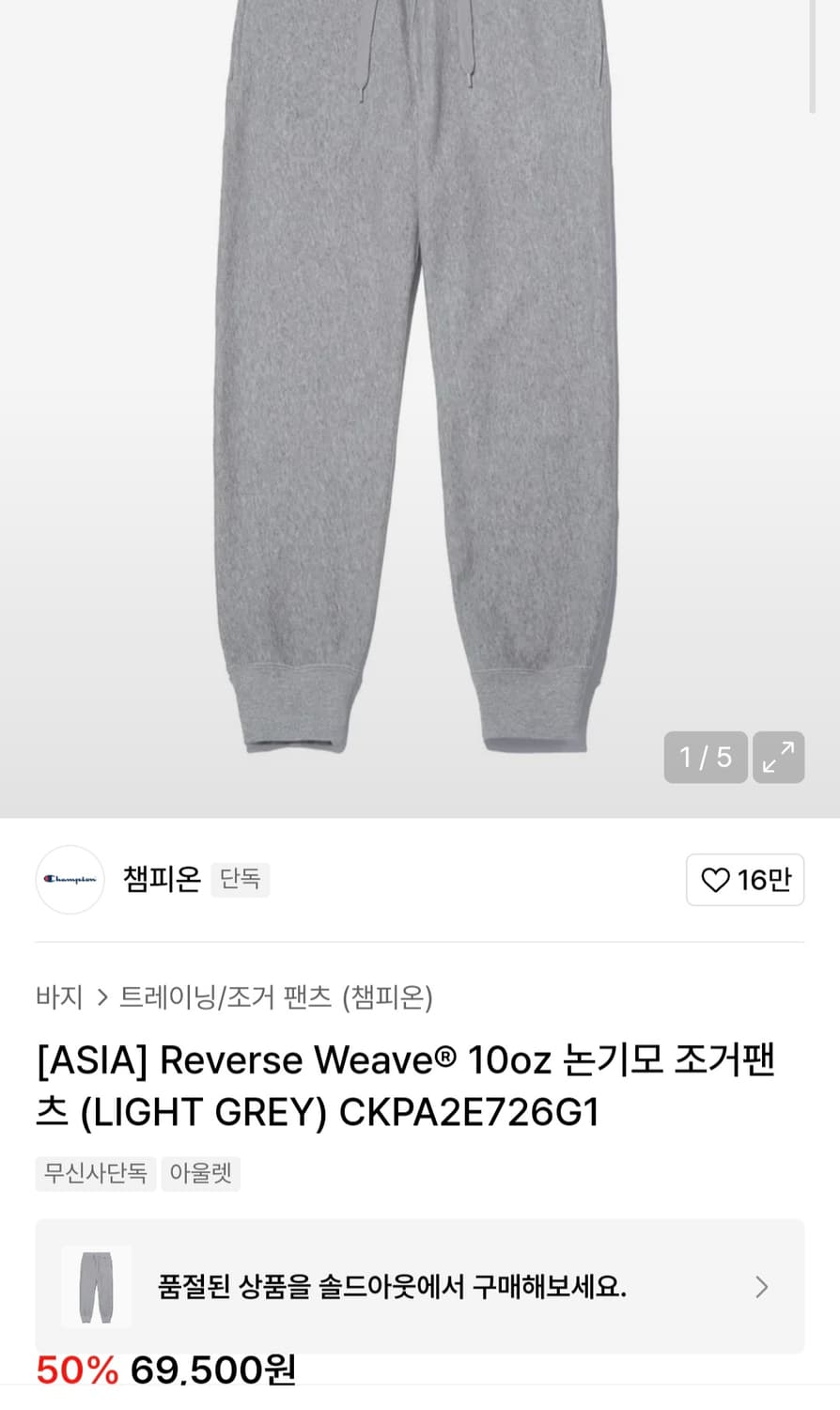This screenshot has height=1410, width=840.
Task: Select the 무신사단독 tag
Action: [x=95, y=1173]
